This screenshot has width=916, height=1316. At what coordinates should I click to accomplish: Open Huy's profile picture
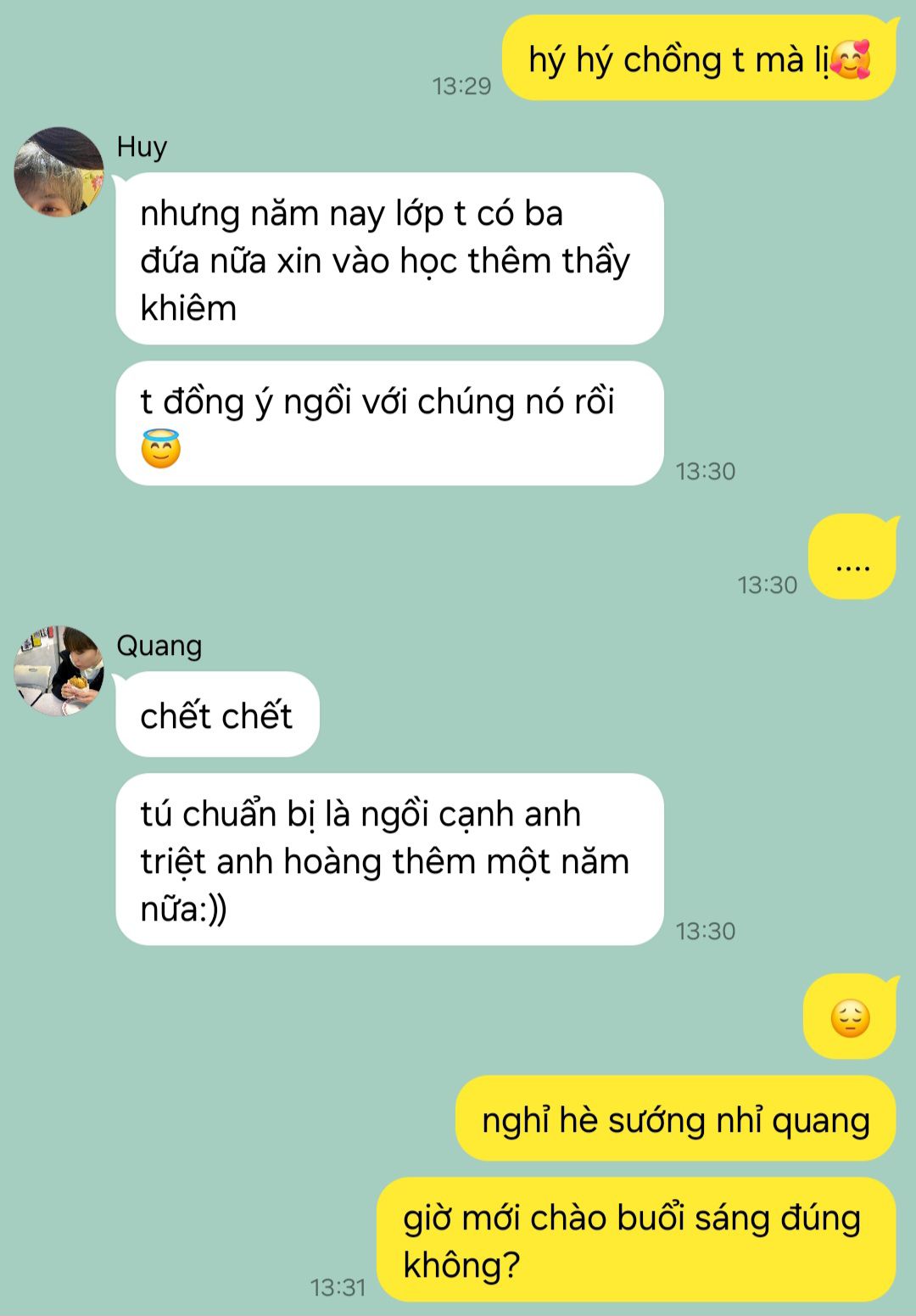pyautogui.click(x=59, y=172)
